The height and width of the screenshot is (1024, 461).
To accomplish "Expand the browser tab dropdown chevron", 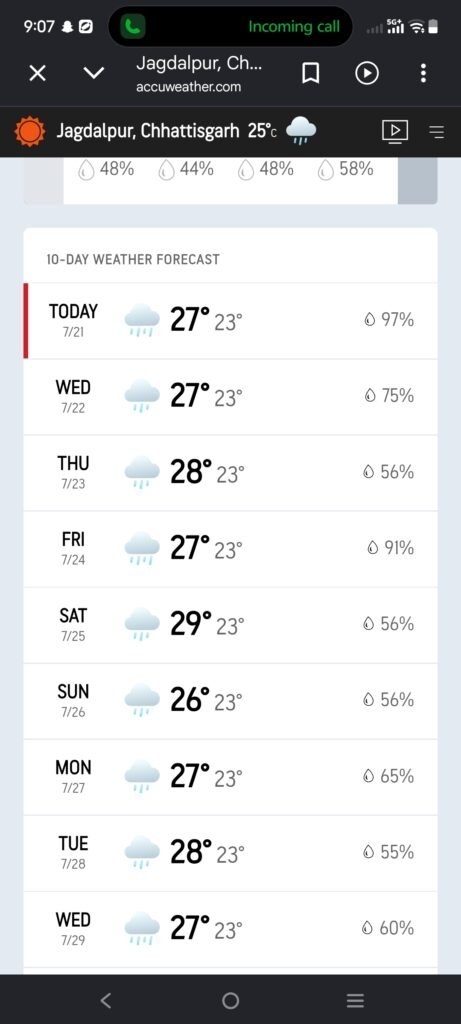I will [x=94, y=73].
